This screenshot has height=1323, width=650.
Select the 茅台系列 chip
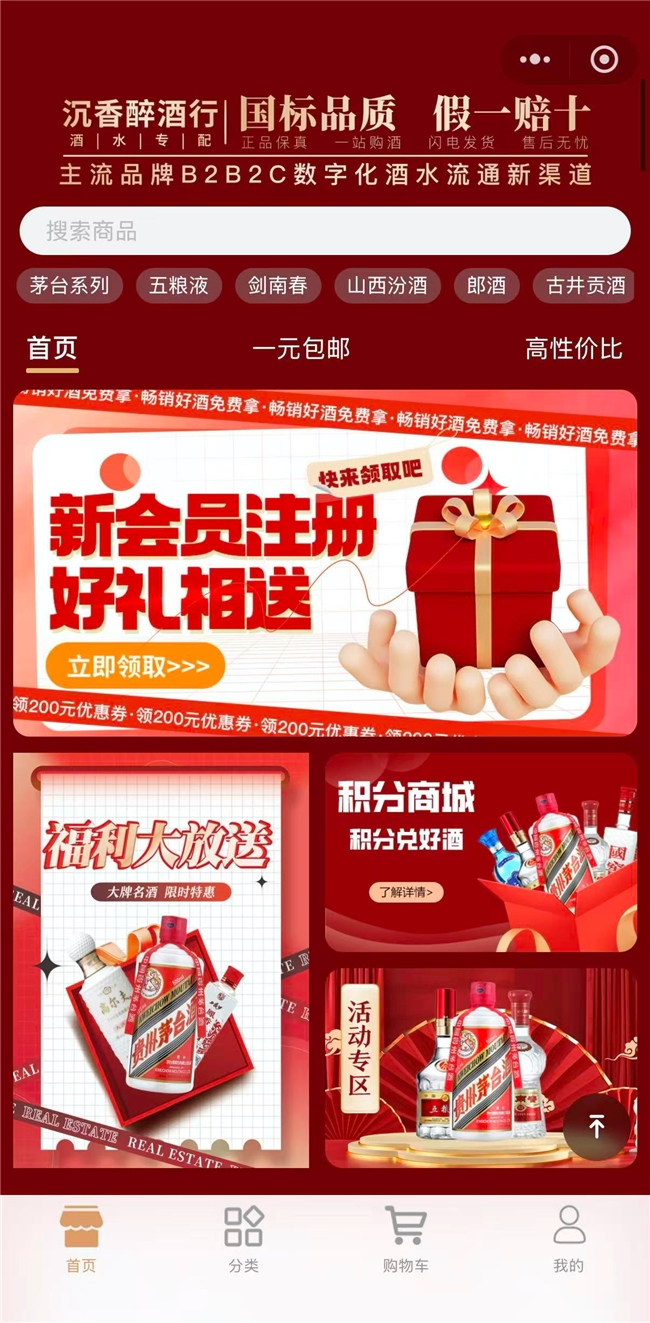click(69, 286)
